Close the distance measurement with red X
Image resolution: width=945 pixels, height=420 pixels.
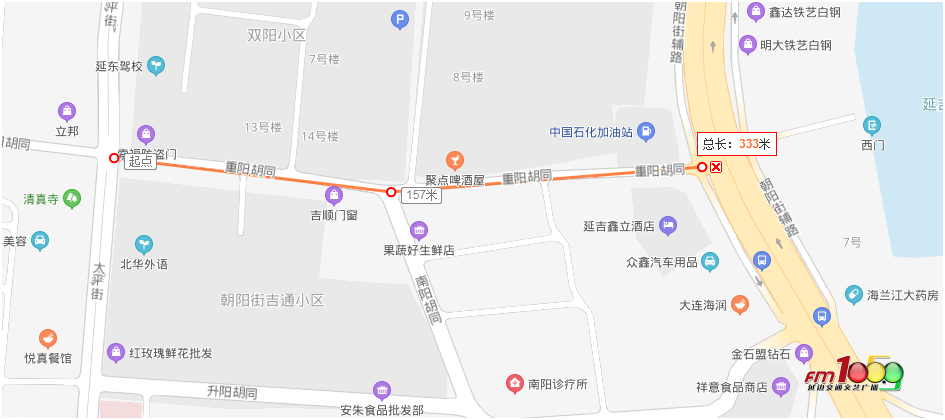coord(716,167)
